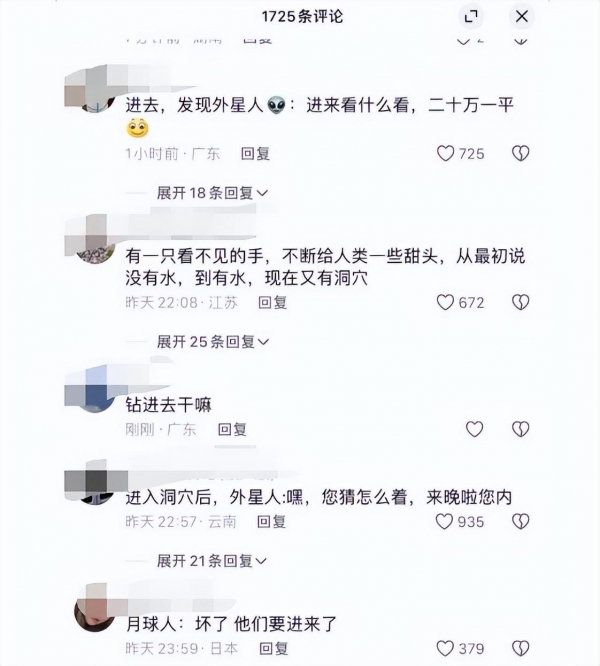
Task: Reply to the comment posted 1小时前 from 广东
Action: [256, 154]
